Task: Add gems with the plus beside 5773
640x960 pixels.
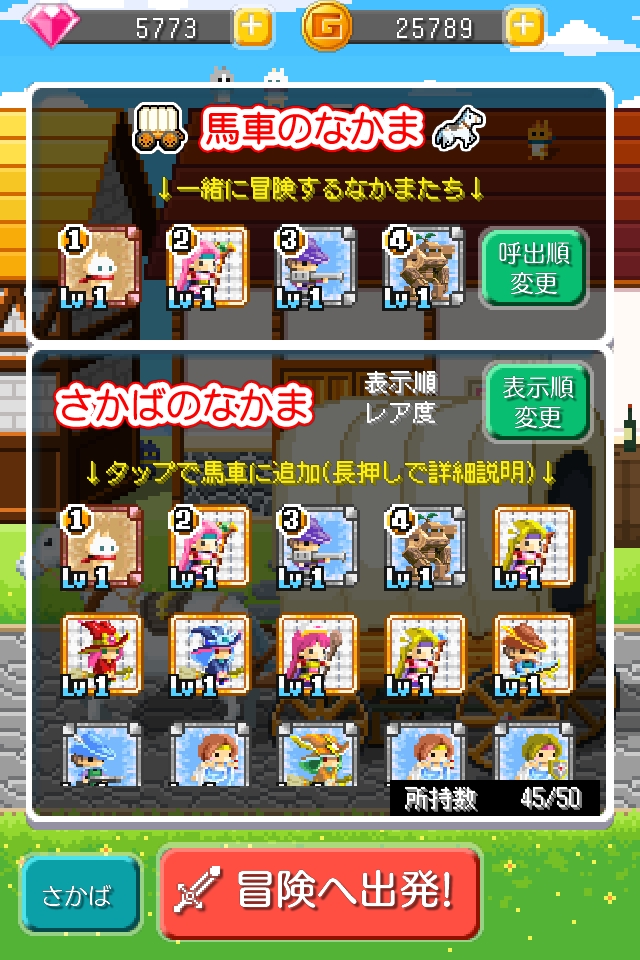Action: pyautogui.click(x=253, y=27)
